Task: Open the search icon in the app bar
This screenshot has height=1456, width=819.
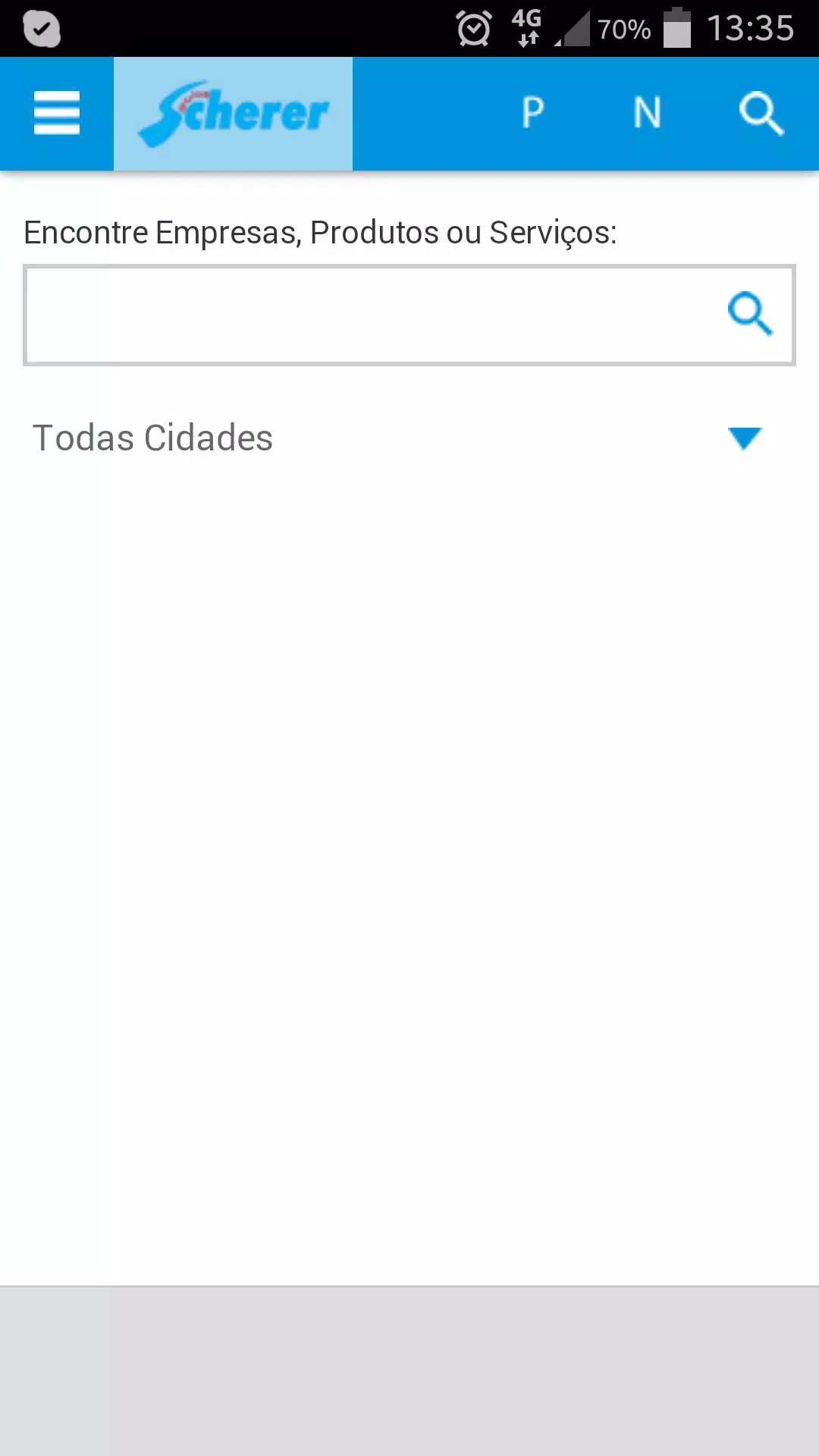Action: tap(761, 114)
